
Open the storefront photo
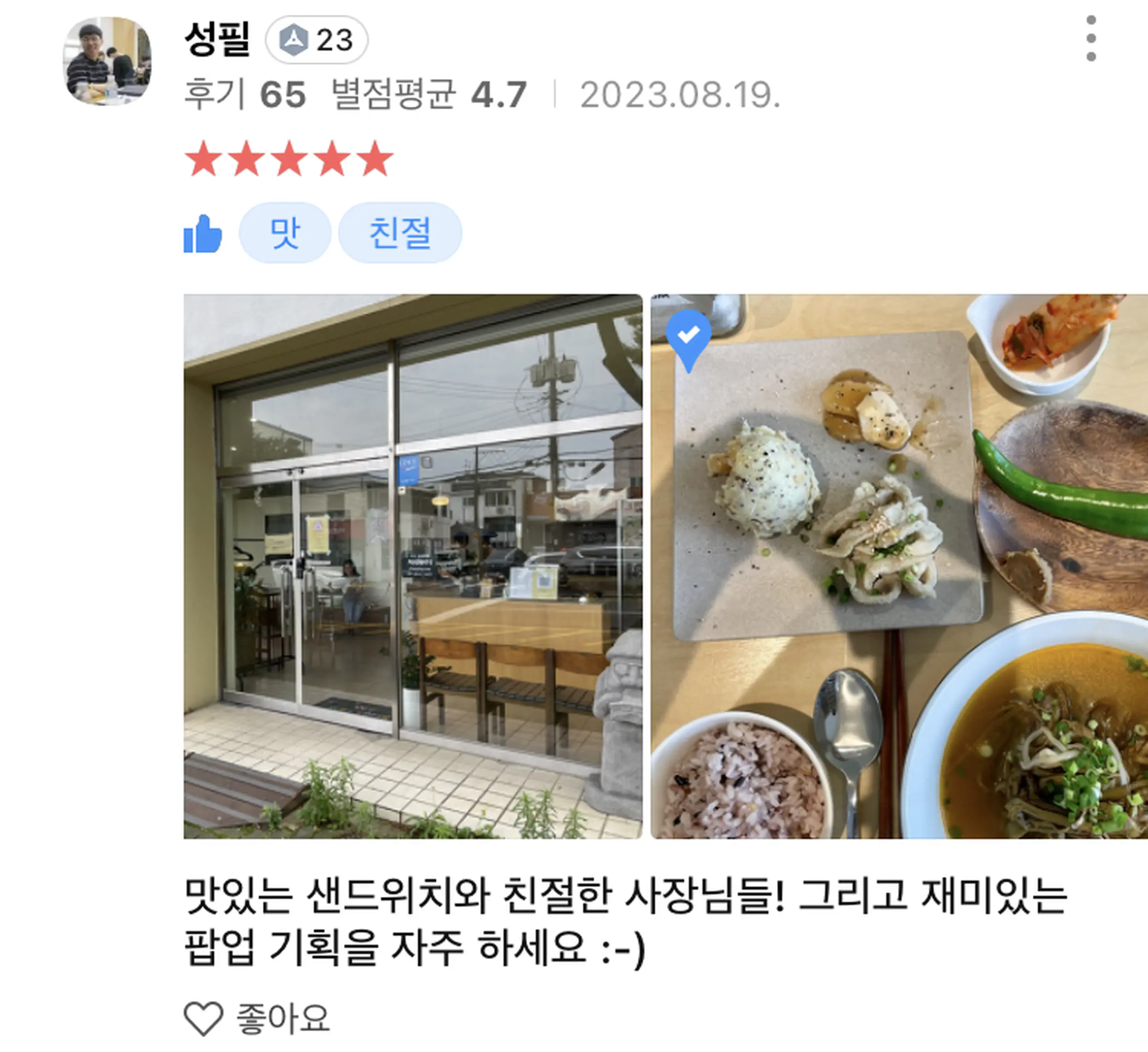(x=413, y=566)
